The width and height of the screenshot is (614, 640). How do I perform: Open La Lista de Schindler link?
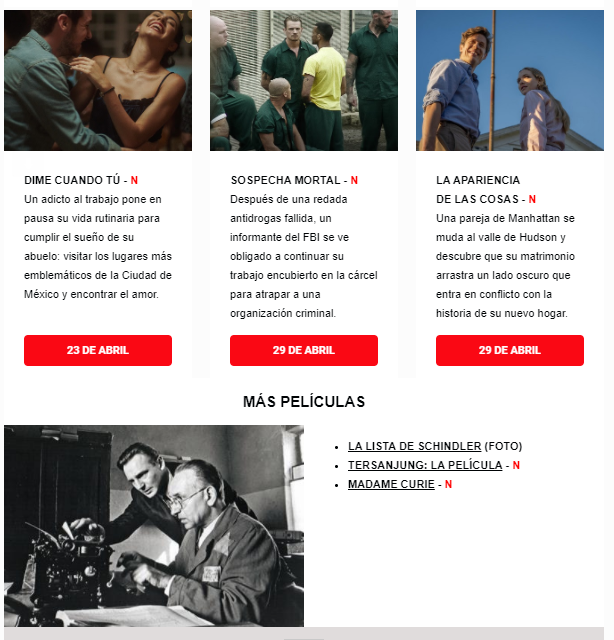(414, 446)
